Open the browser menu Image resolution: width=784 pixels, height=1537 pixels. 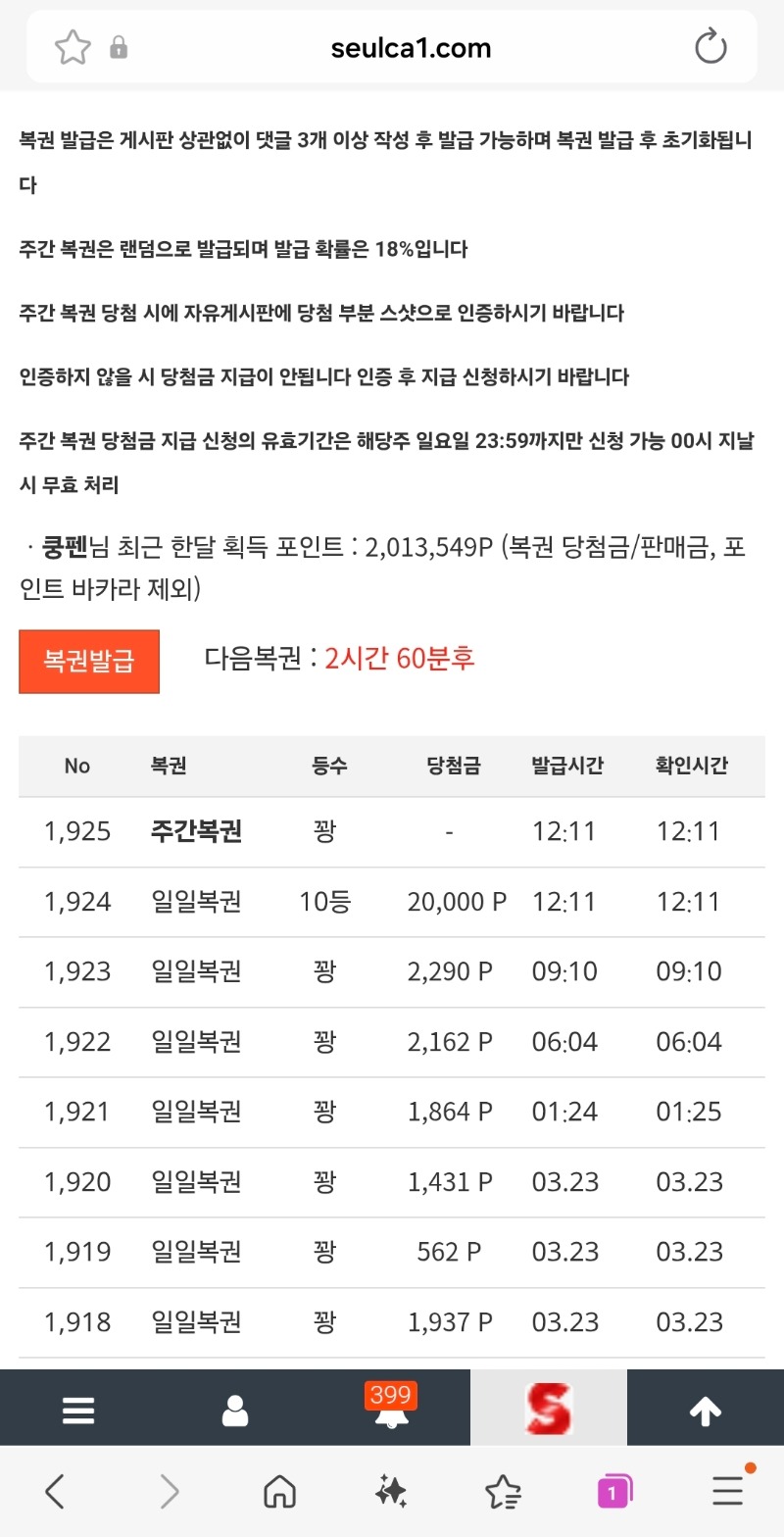click(x=727, y=1492)
